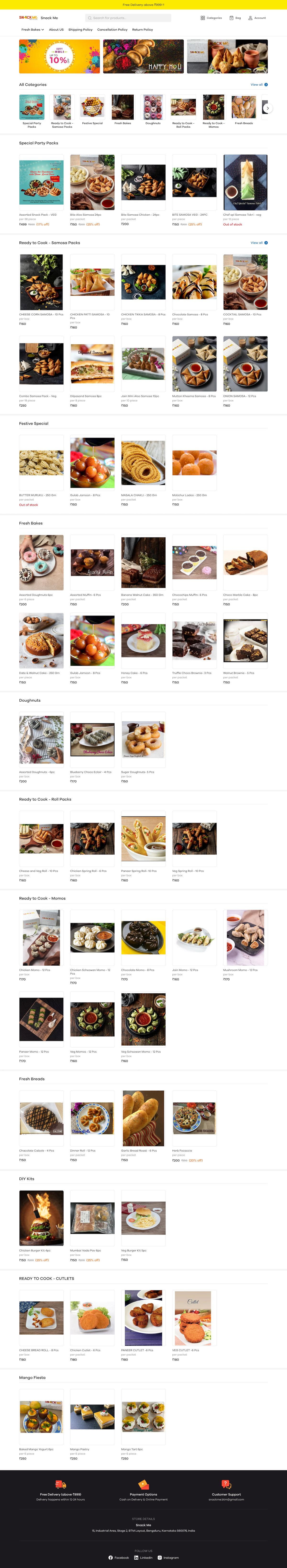Screen dimensions: 287x1568
Task: Open the shopping Bag
Action: [235, 18]
